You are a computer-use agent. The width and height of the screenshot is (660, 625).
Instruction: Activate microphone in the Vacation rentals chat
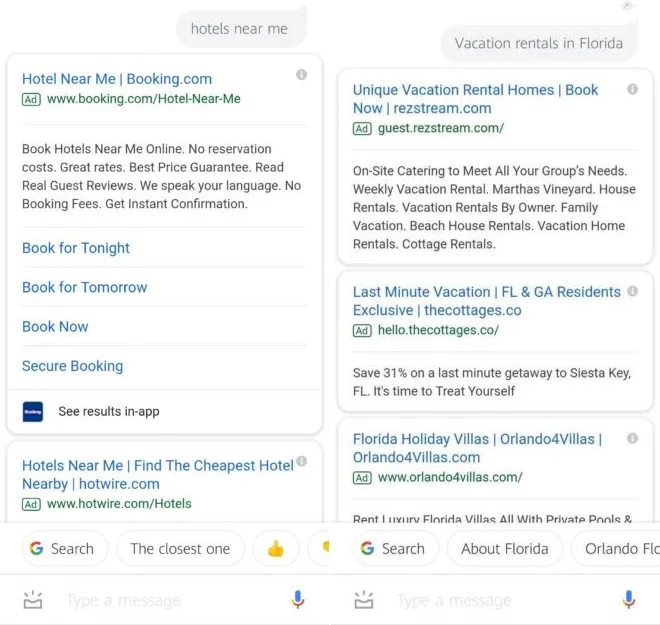coord(628,600)
